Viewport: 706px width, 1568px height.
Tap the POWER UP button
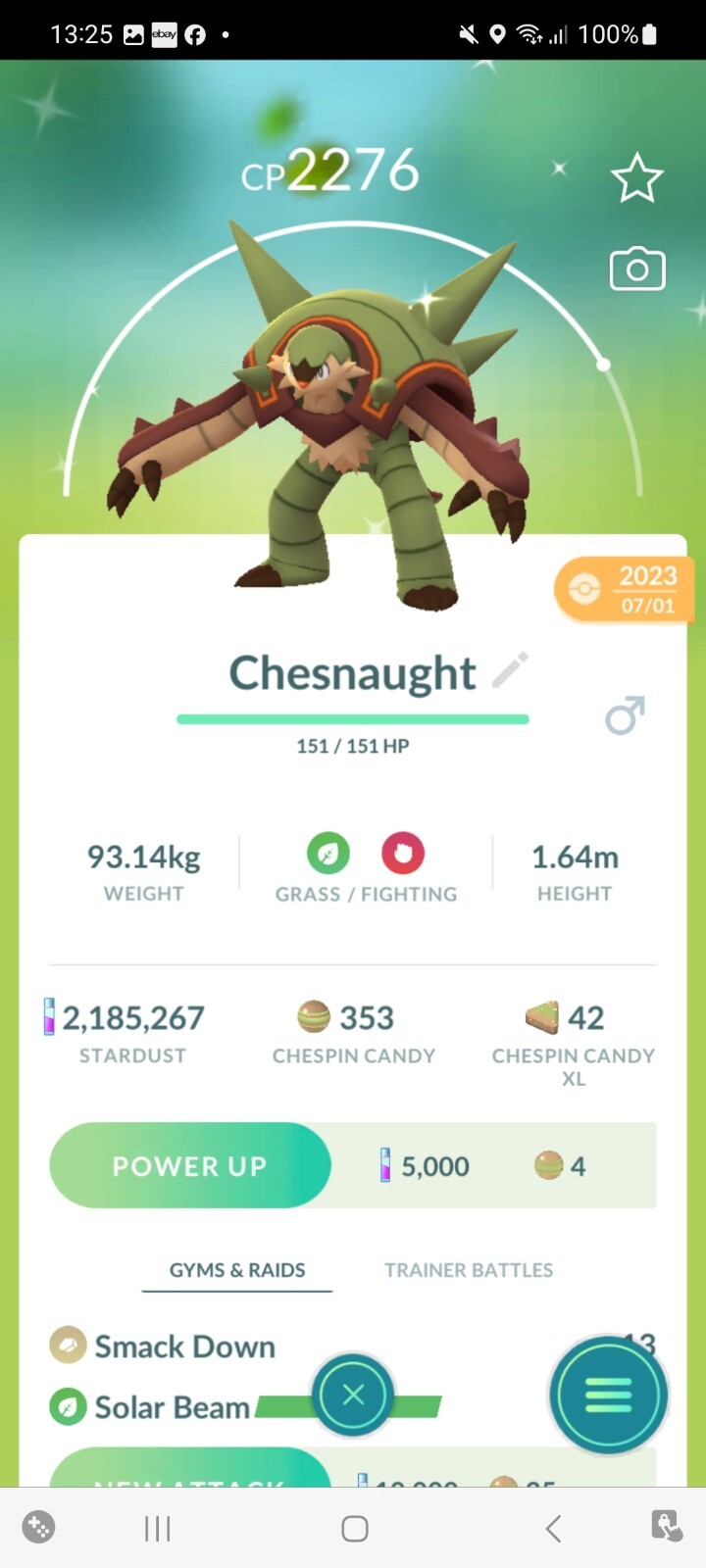190,1165
